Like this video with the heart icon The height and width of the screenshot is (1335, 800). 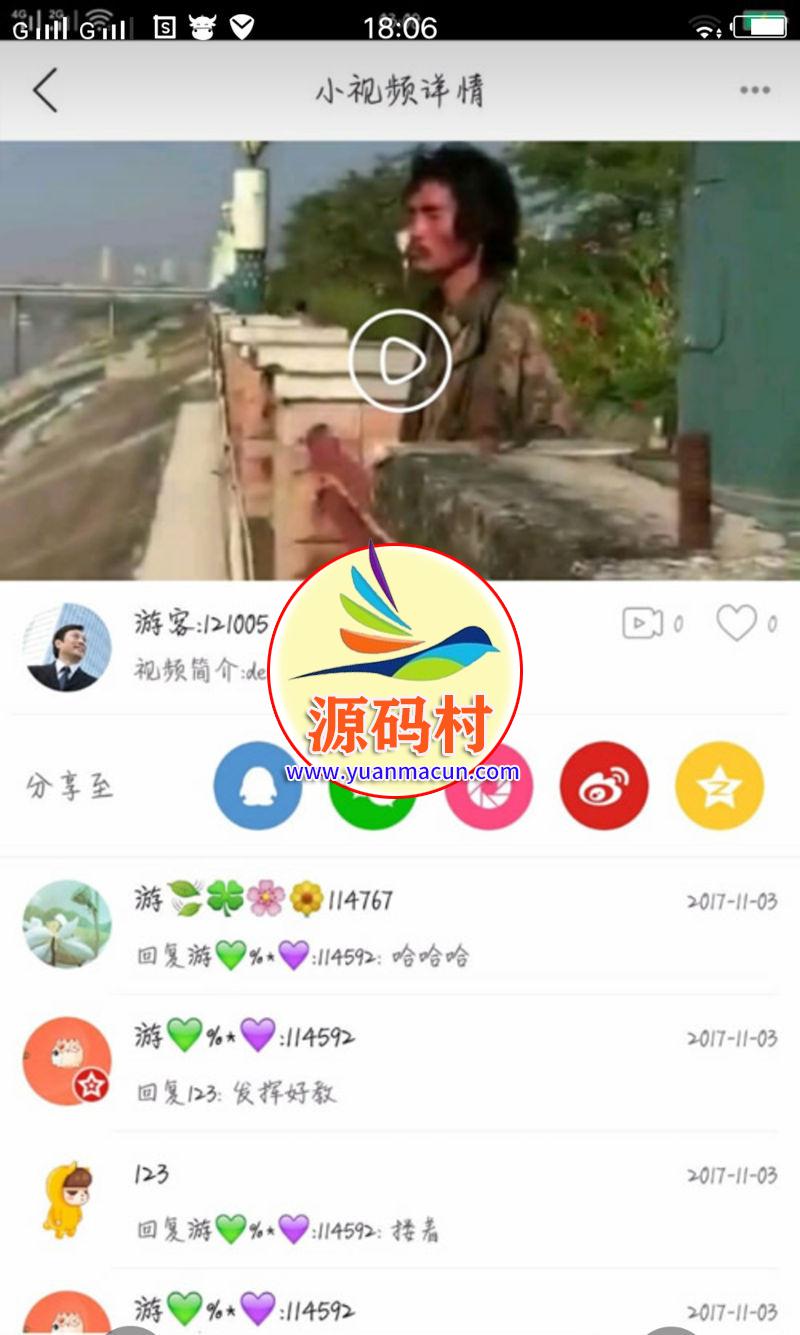coord(736,624)
